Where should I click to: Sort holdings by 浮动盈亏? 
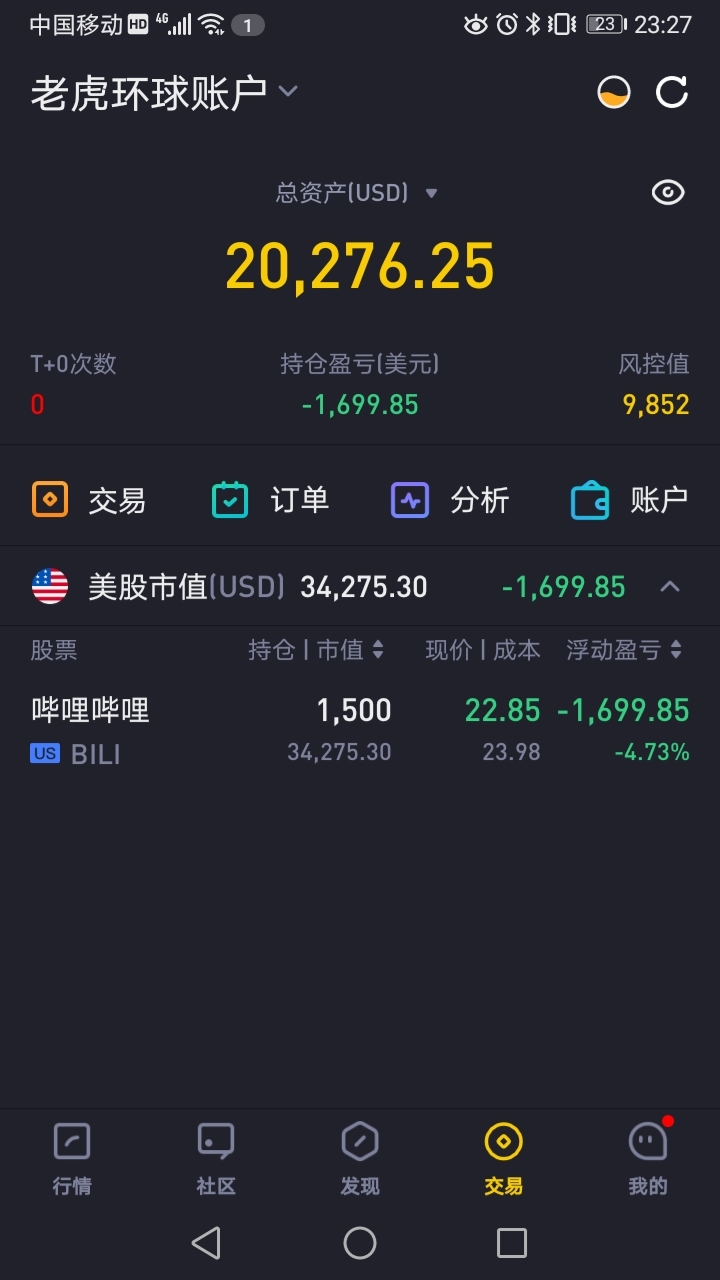624,650
